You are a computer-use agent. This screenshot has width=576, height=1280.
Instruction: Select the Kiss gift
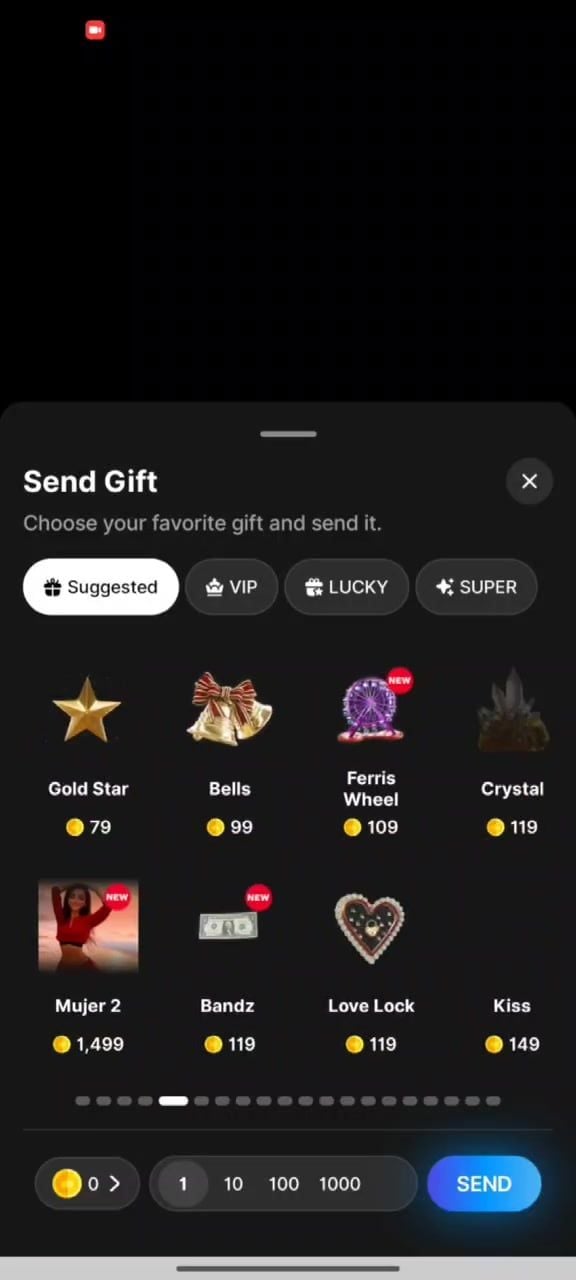click(512, 965)
